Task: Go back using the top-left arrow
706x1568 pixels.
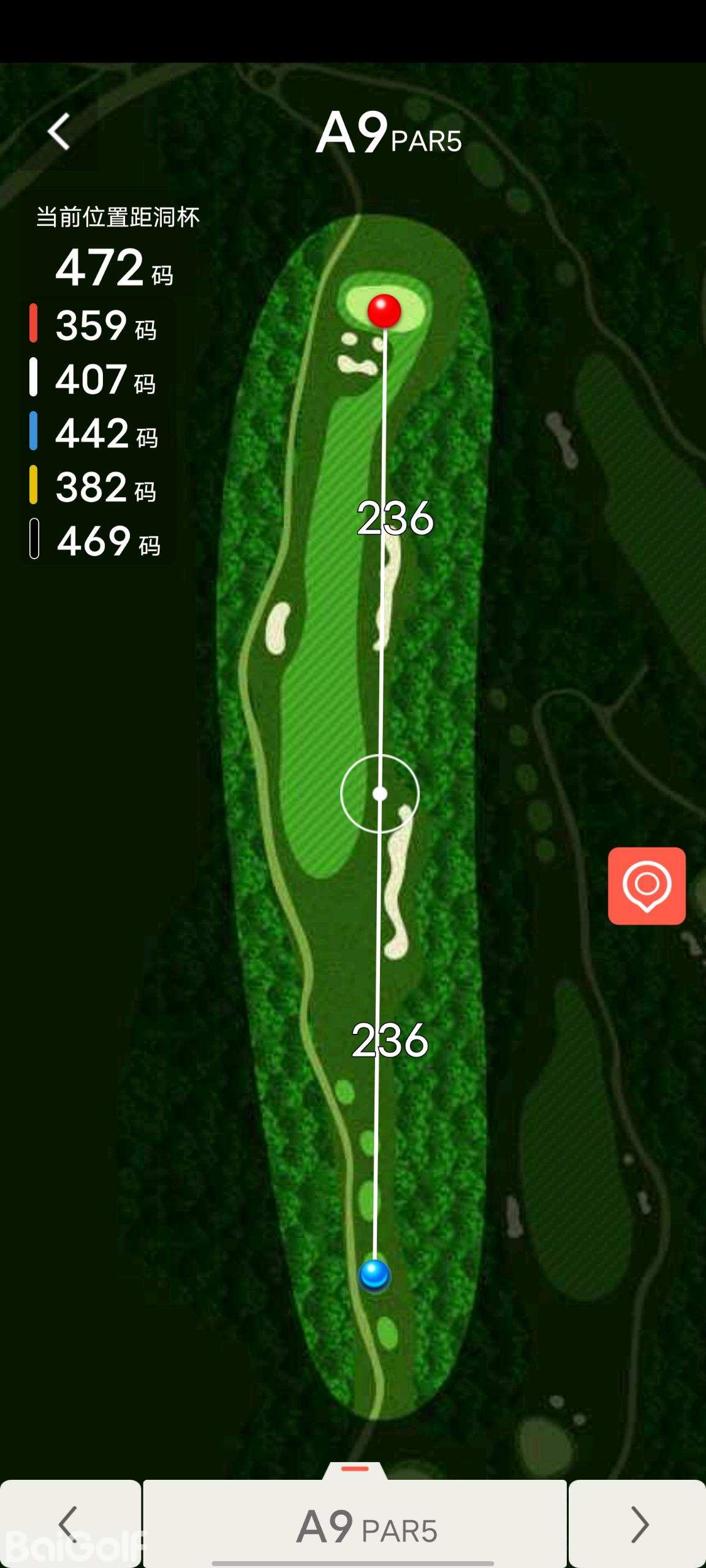Action: [x=59, y=131]
